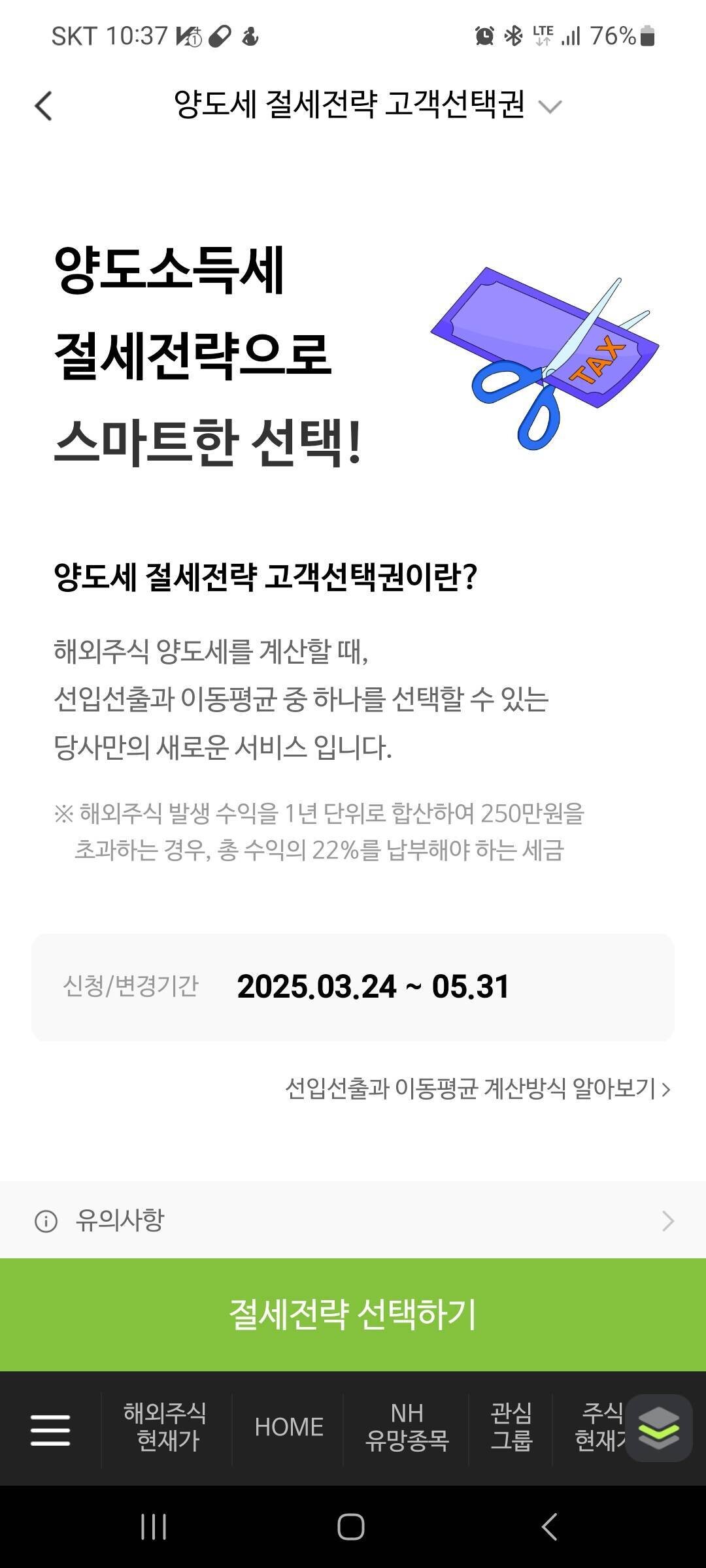Tap the back arrow to exit this screen
The height and width of the screenshot is (1568, 706).
tap(42, 105)
